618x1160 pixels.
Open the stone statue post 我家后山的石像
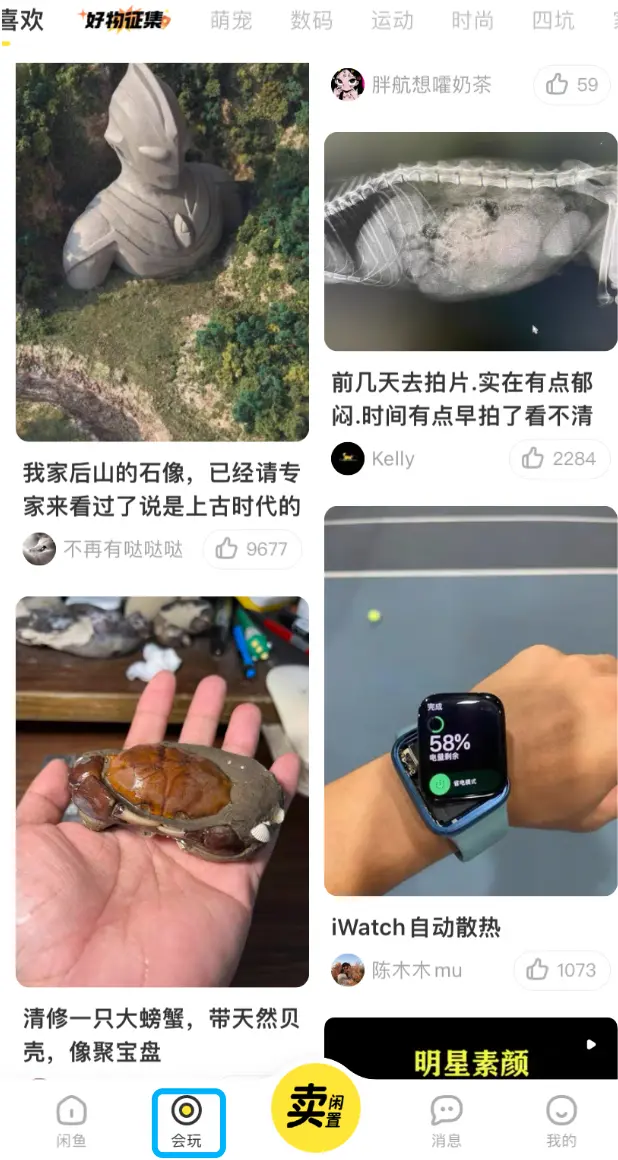click(162, 252)
